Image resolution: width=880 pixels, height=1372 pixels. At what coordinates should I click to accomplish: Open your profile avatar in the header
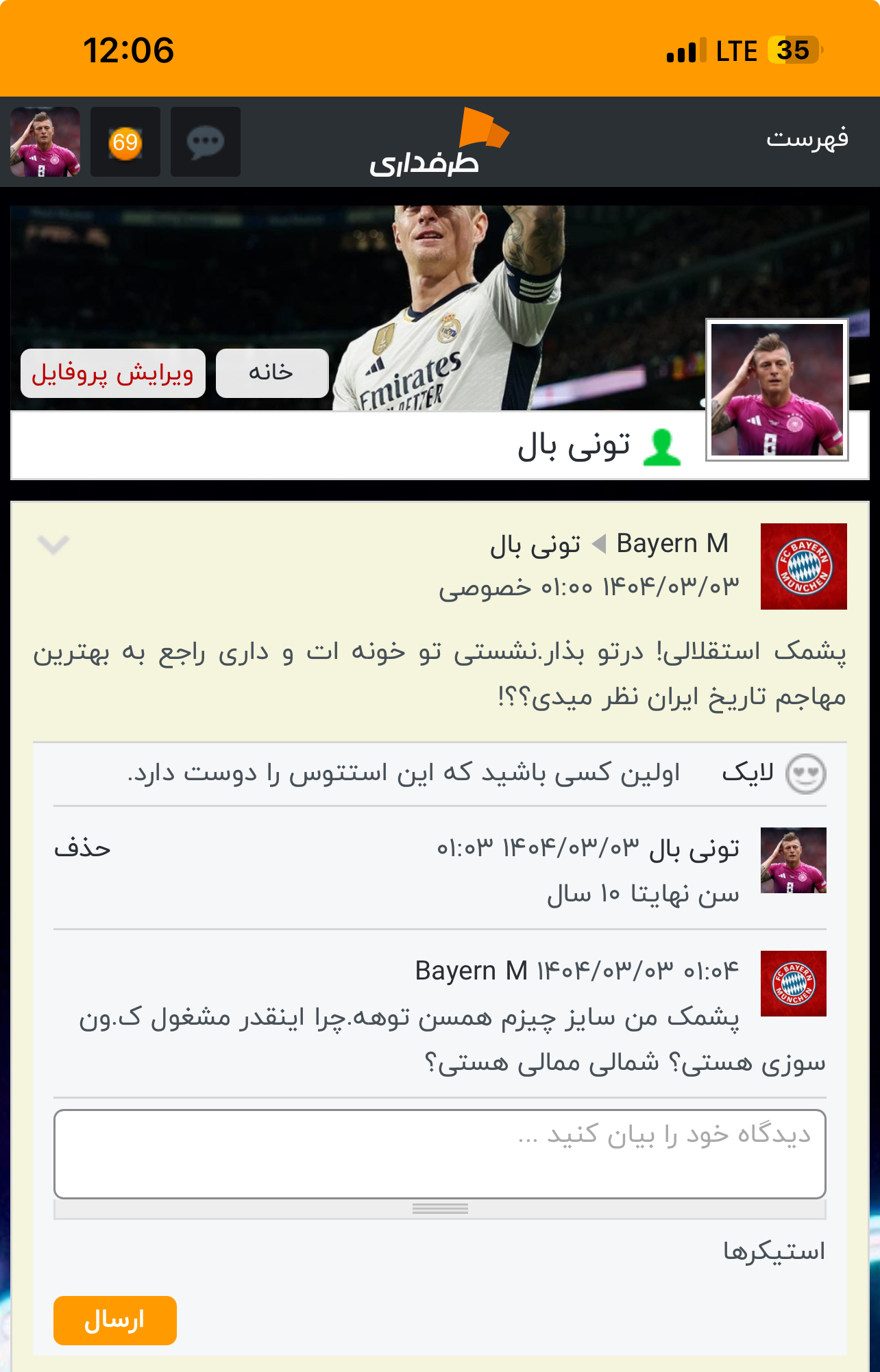click(45, 142)
